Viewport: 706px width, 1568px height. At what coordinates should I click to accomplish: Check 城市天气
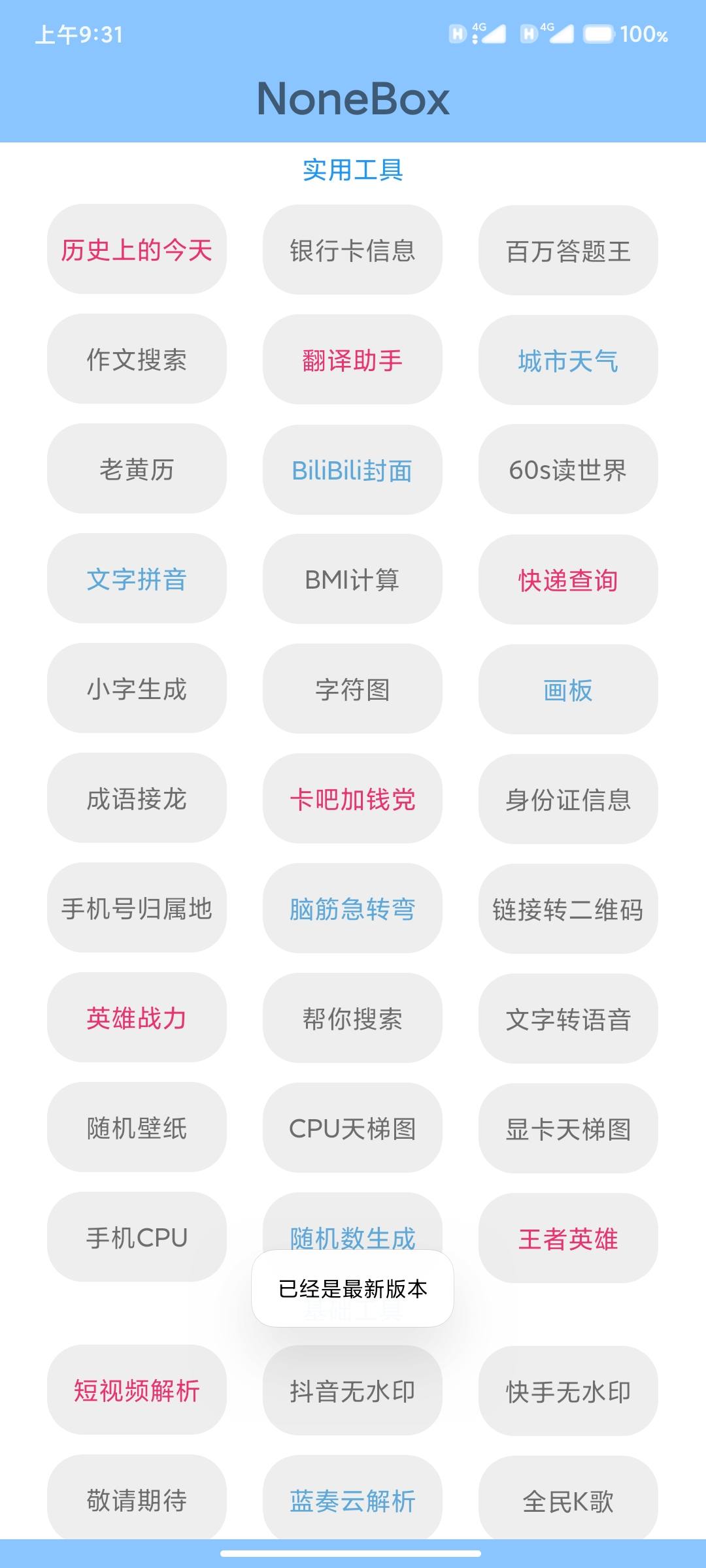pos(568,361)
